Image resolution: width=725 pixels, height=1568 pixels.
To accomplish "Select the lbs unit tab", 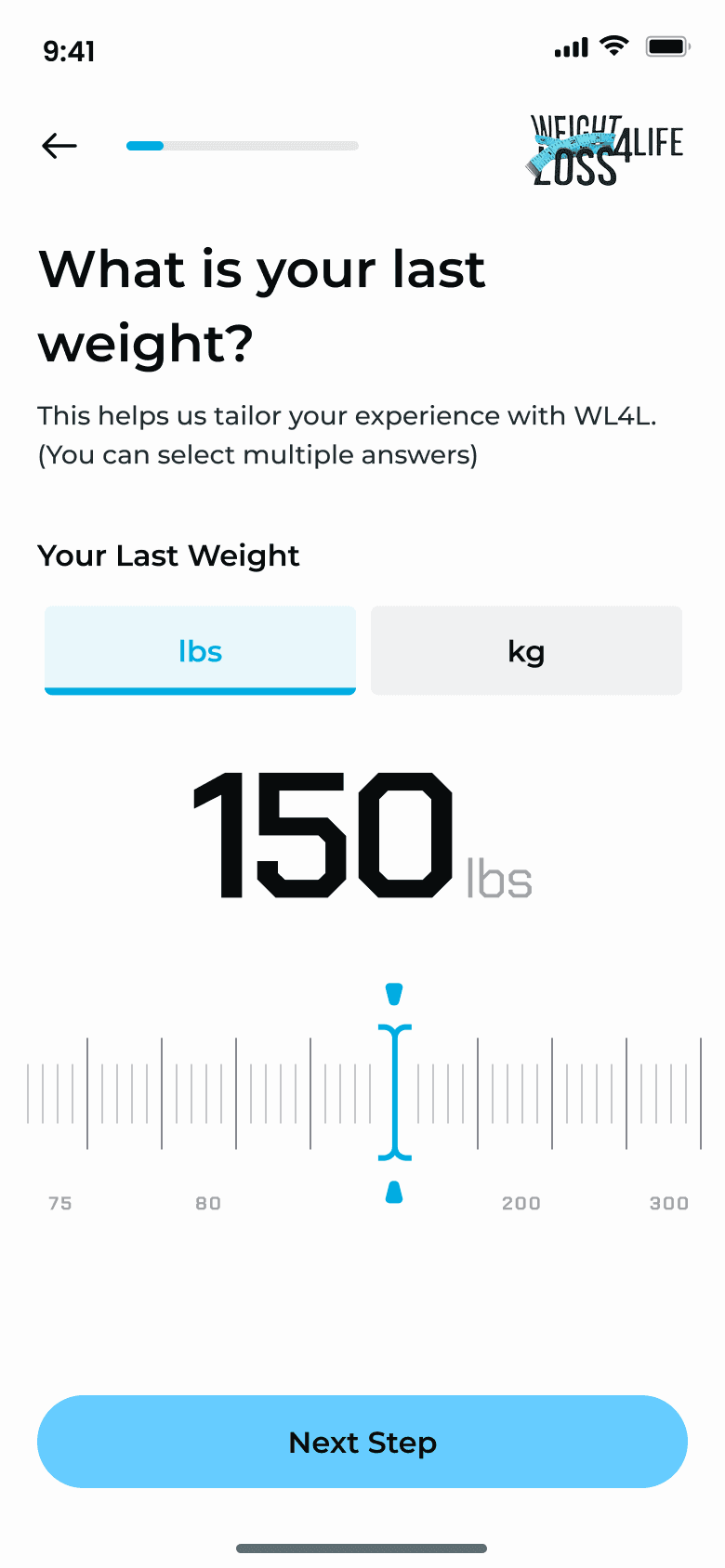I will pos(200,650).
